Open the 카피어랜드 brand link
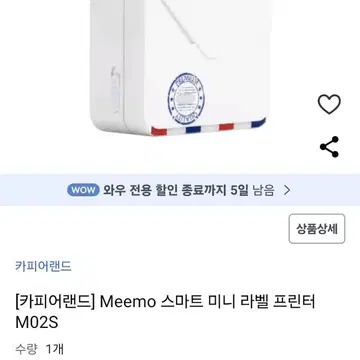This screenshot has width=360, height=360. [x=43, y=266]
